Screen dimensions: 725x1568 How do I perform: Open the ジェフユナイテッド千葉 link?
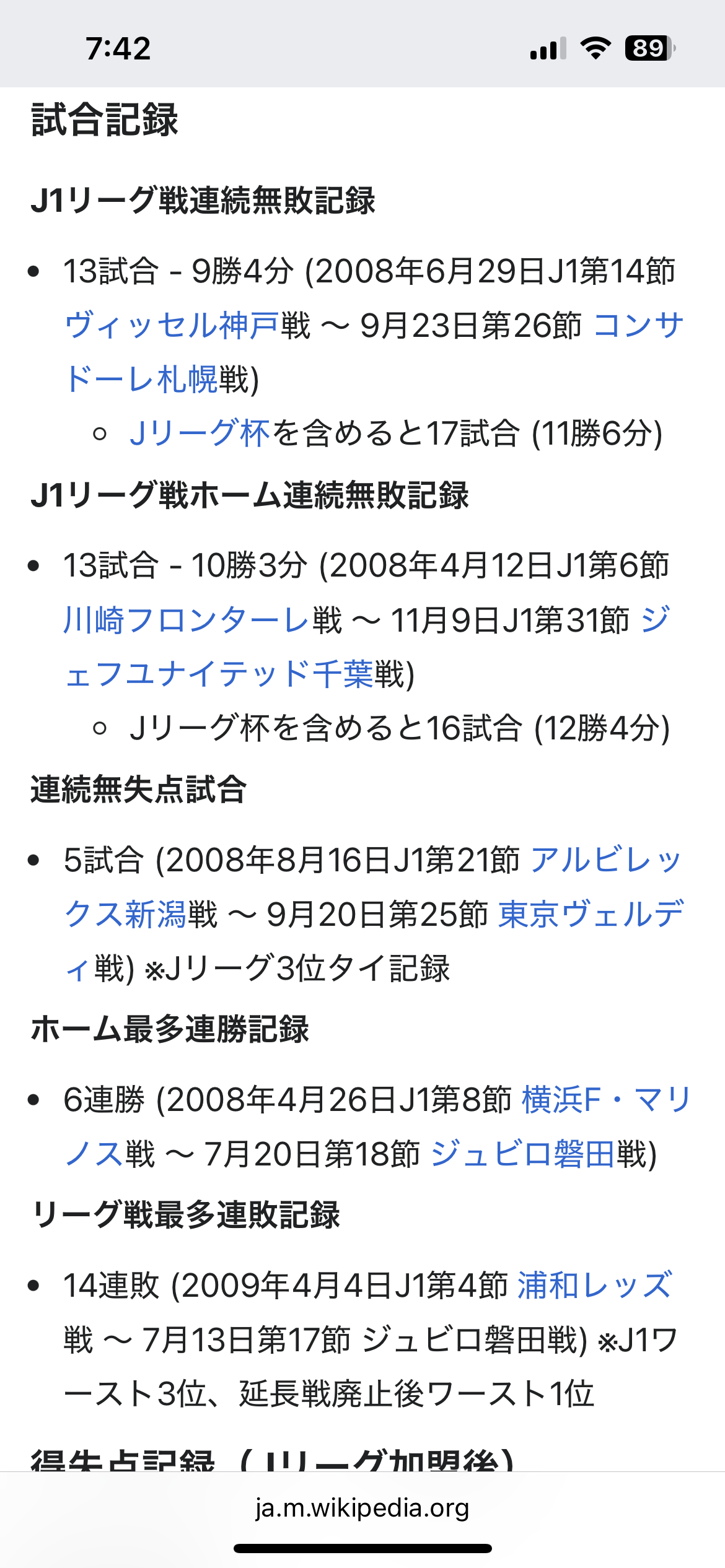point(219,674)
